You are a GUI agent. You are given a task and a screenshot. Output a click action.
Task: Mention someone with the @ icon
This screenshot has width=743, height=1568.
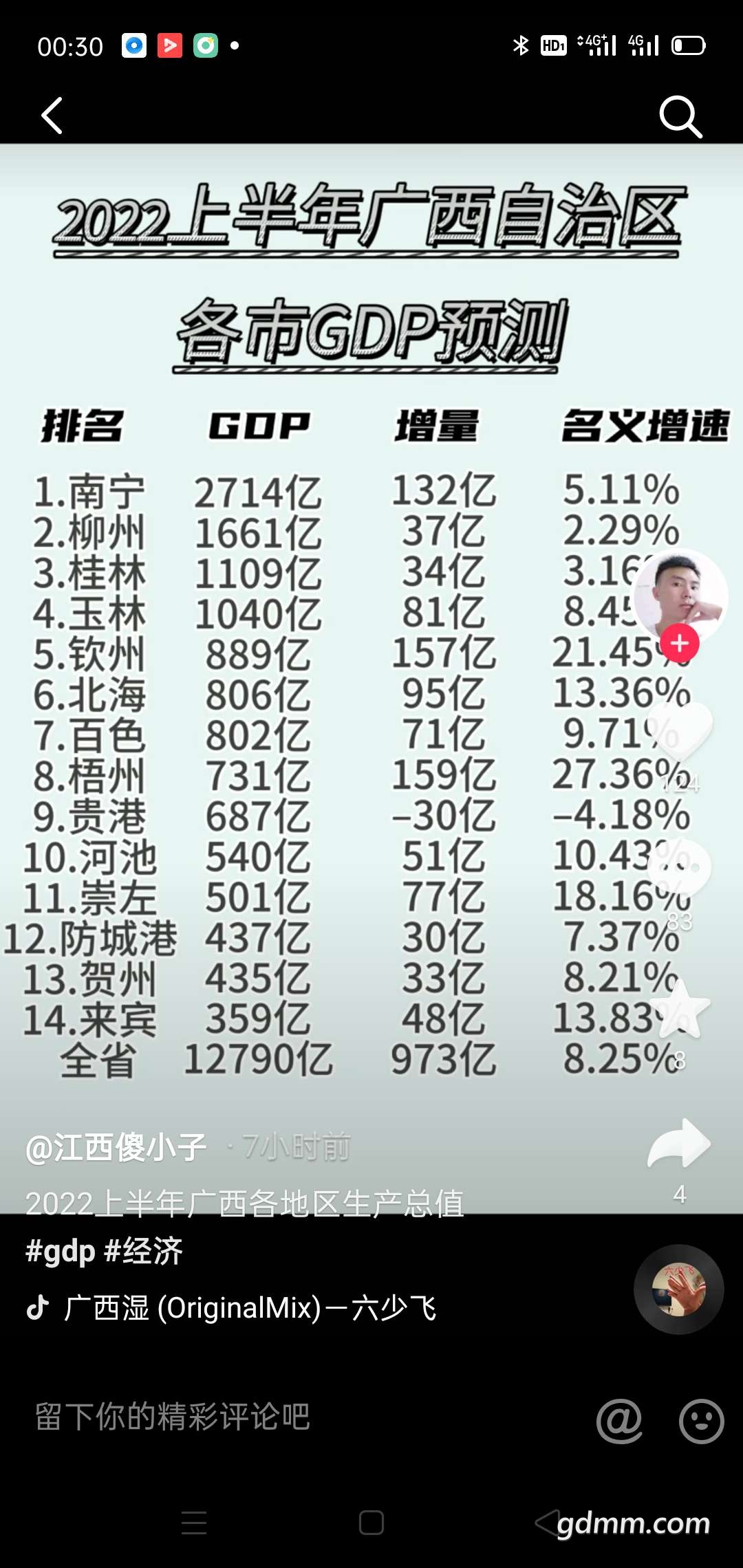(x=620, y=1420)
